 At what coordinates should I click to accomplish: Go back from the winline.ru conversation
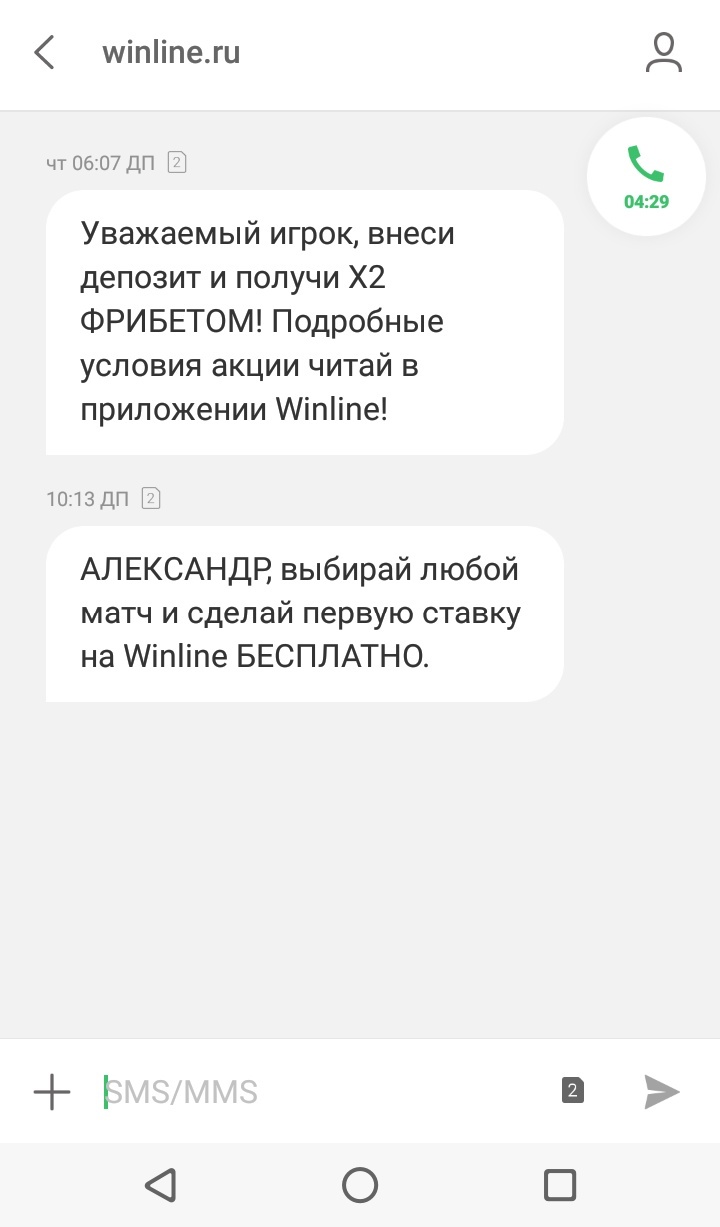[44, 52]
